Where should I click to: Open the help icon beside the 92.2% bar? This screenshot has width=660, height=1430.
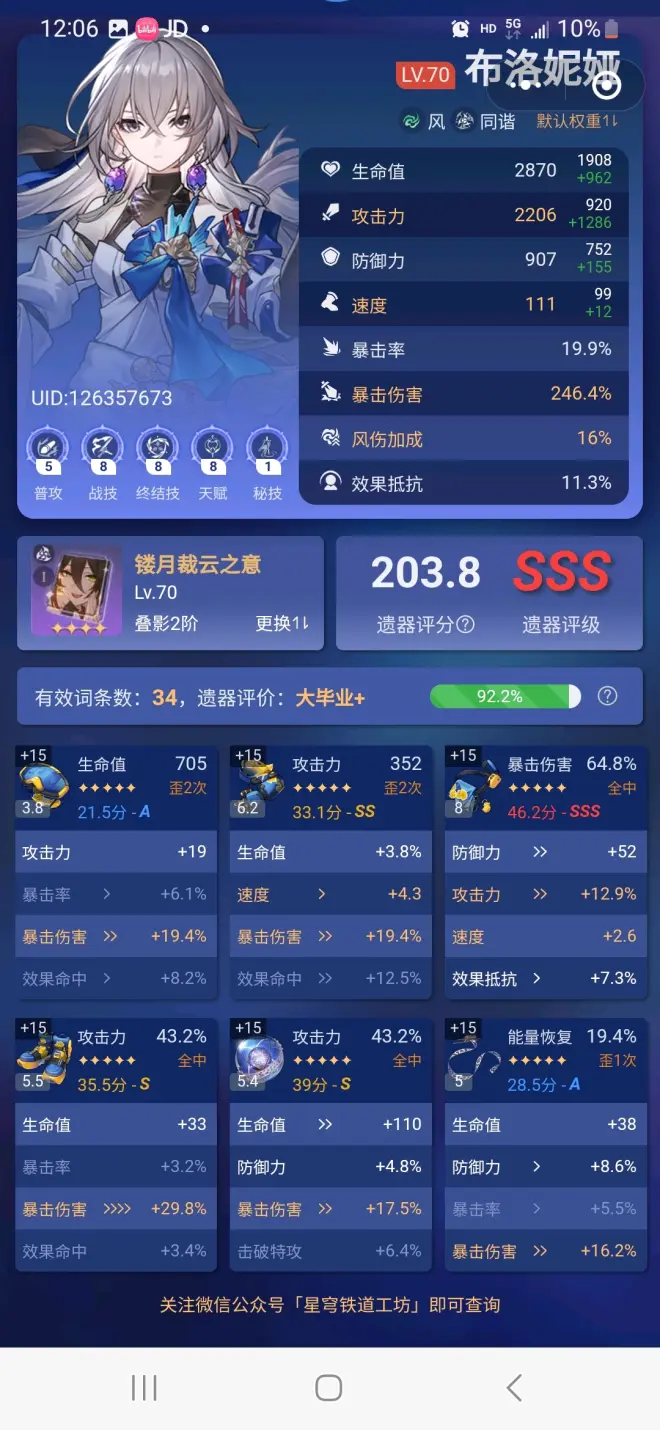click(607, 696)
